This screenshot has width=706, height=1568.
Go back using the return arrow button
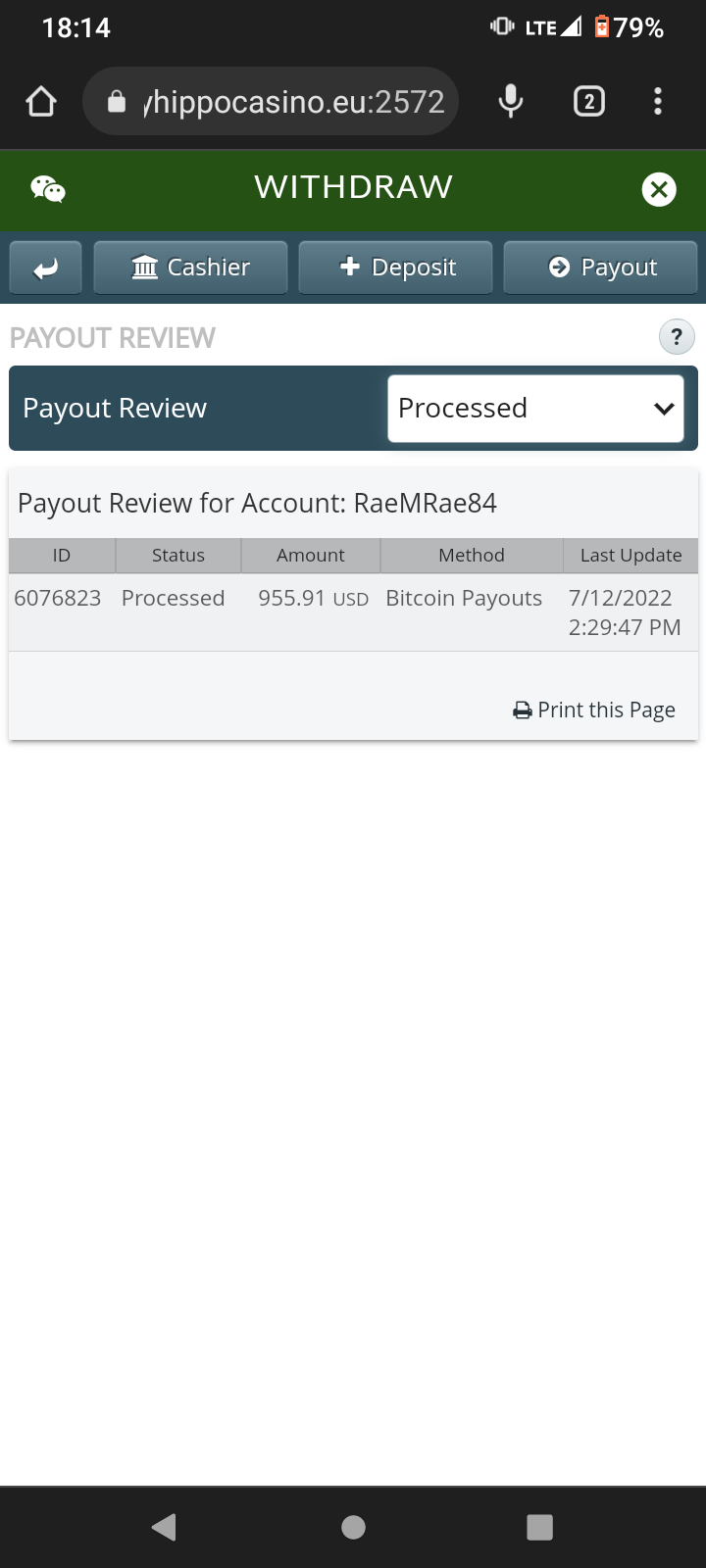[45, 268]
